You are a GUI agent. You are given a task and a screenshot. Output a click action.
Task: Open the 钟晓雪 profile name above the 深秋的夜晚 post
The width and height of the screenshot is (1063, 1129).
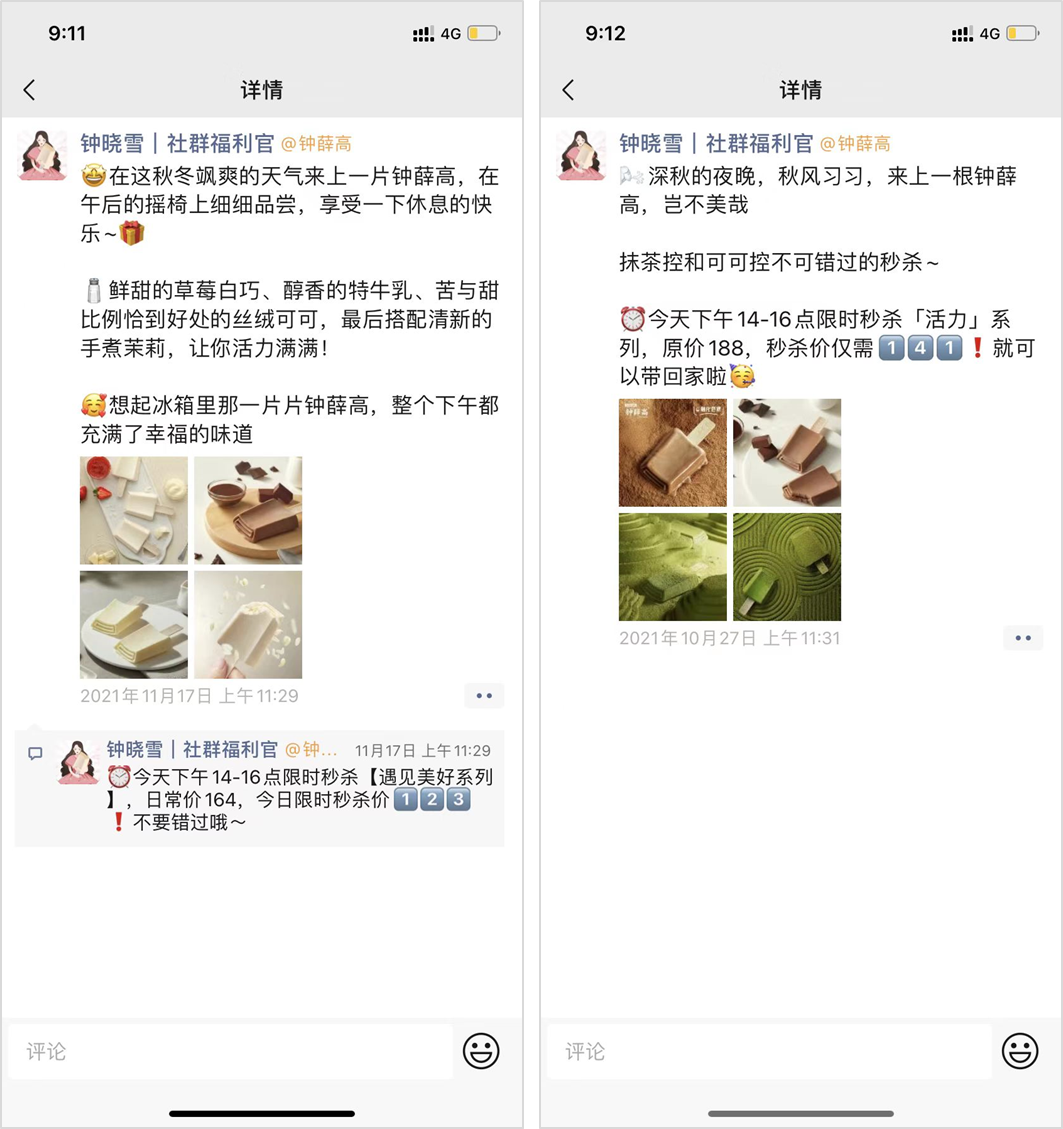[716, 144]
